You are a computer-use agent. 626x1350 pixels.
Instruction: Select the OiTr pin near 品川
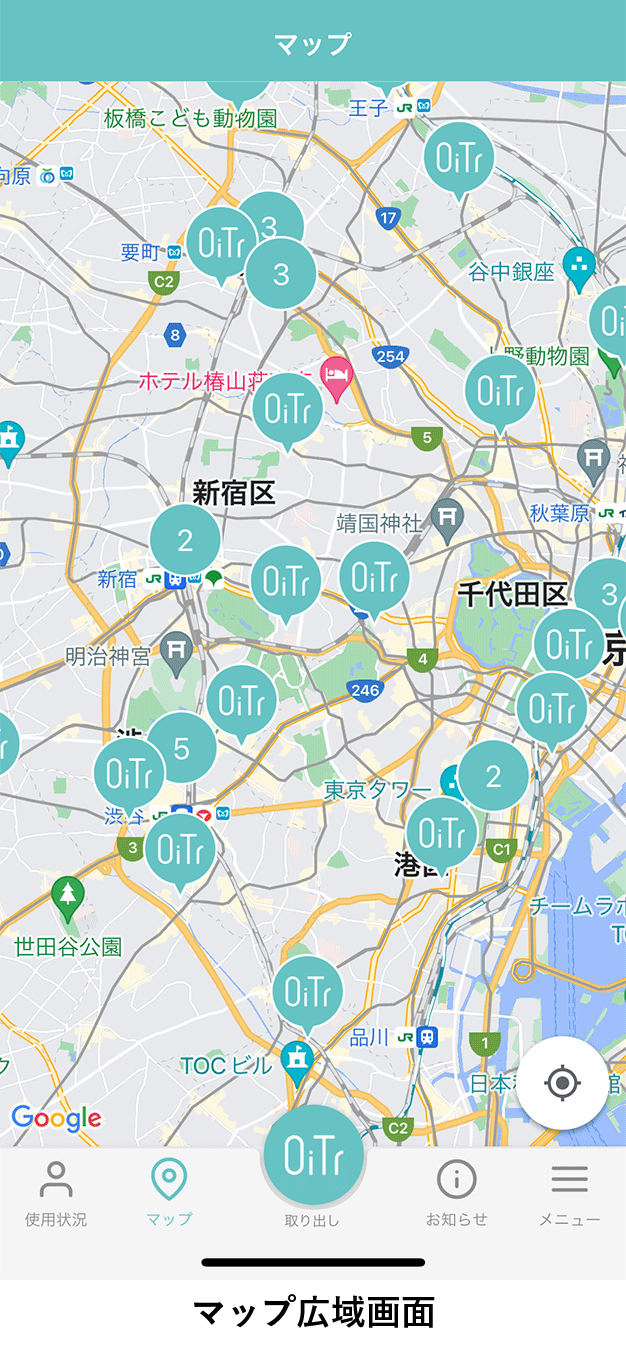(x=309, y=991)
